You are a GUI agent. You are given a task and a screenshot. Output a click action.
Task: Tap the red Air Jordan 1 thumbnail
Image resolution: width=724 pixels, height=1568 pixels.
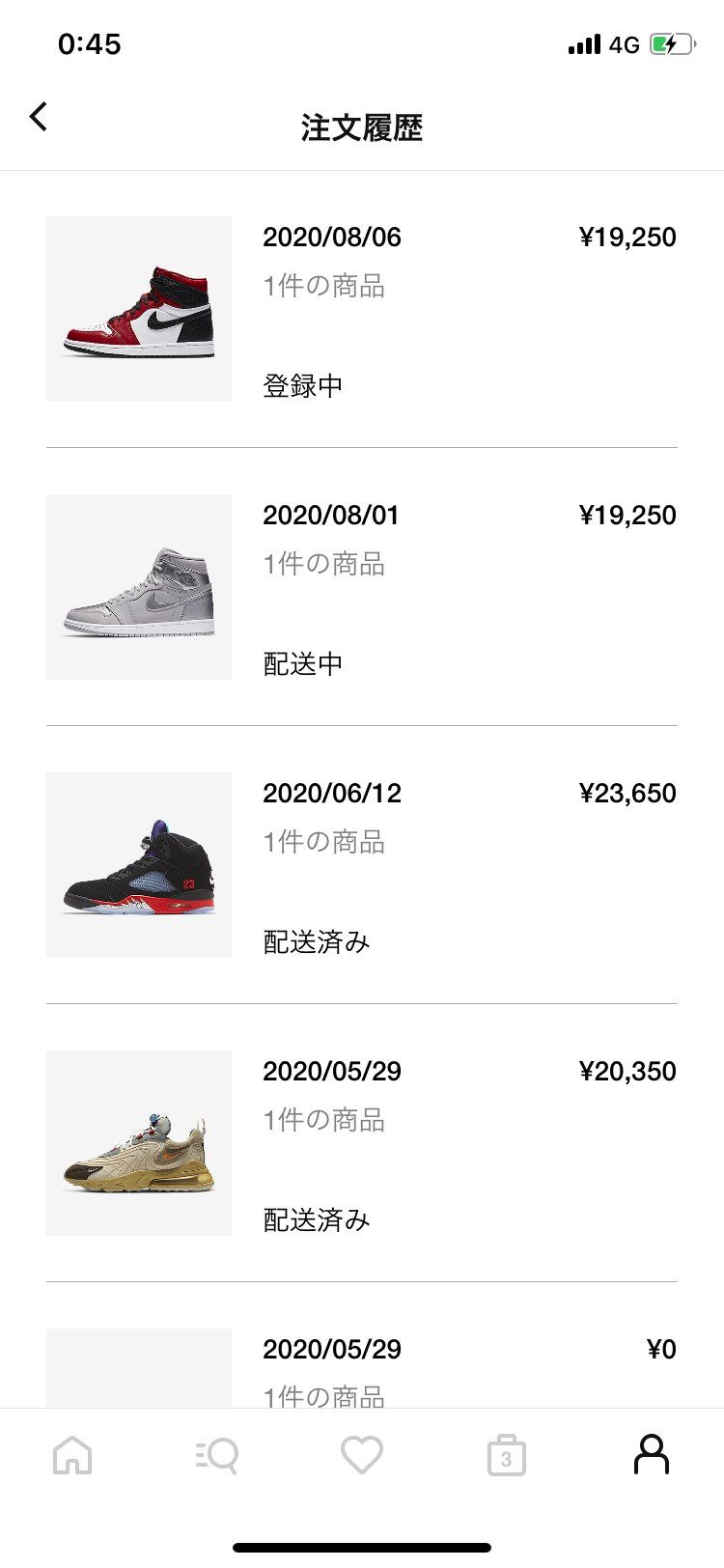coord(138,307)
